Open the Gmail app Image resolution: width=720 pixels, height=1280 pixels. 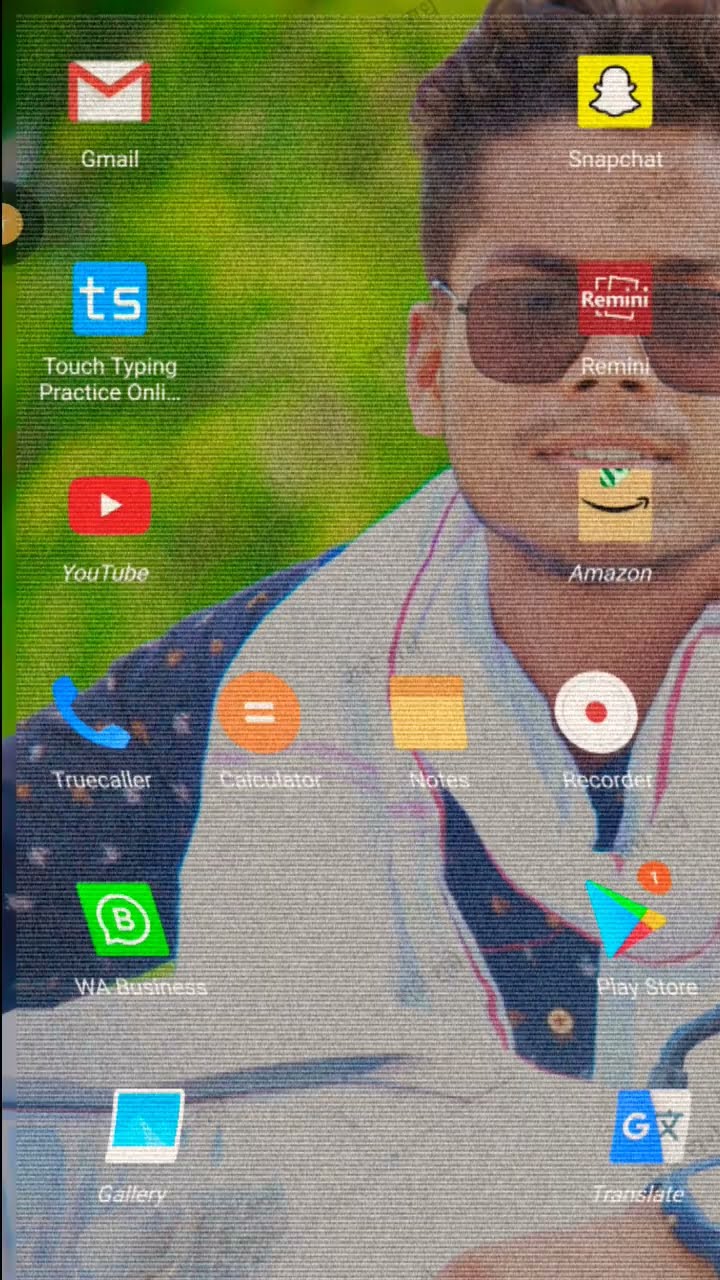pos(110,93)
